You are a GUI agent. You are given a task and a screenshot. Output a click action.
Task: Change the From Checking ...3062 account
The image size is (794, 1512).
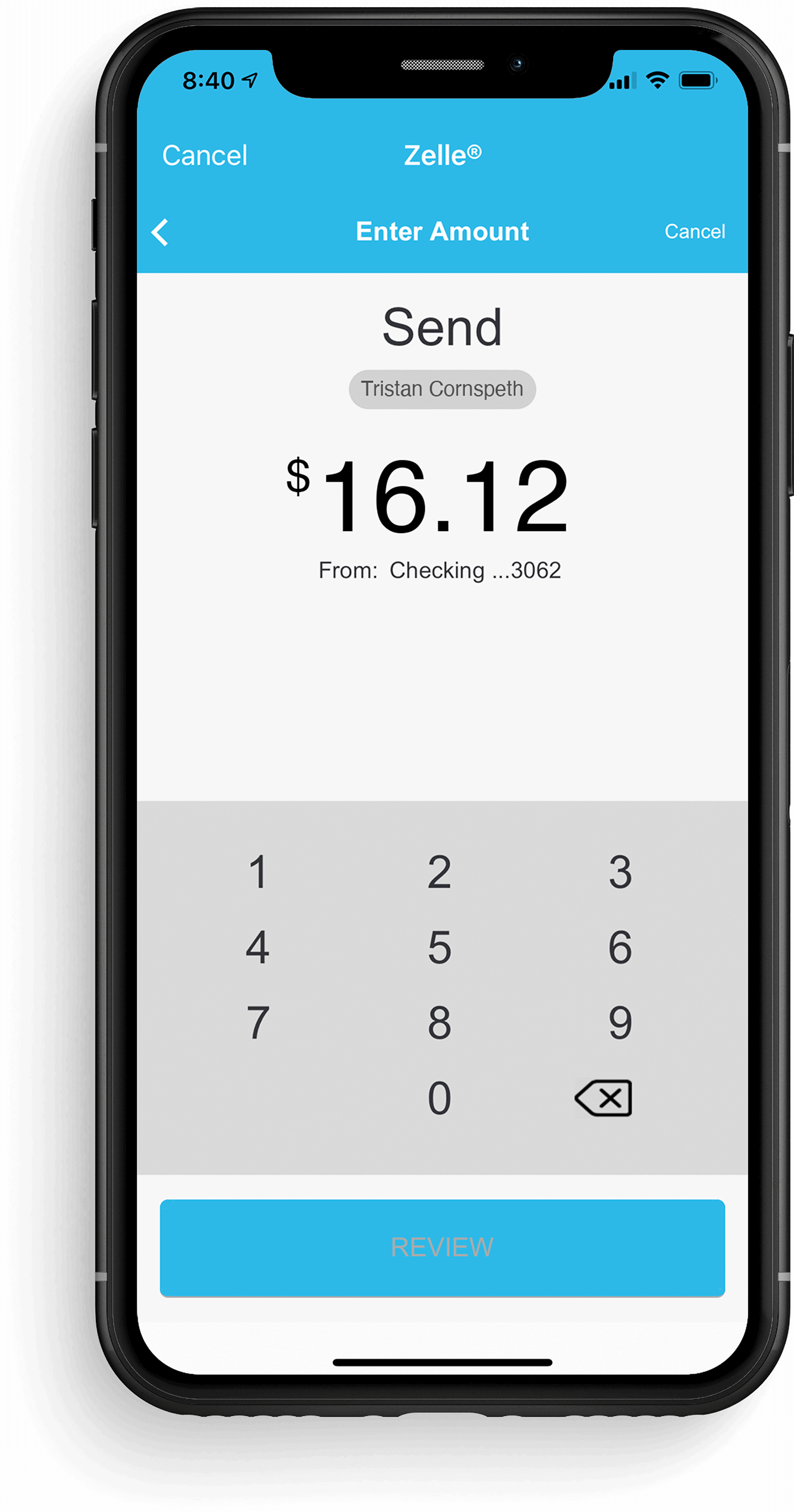click(440, 570)
